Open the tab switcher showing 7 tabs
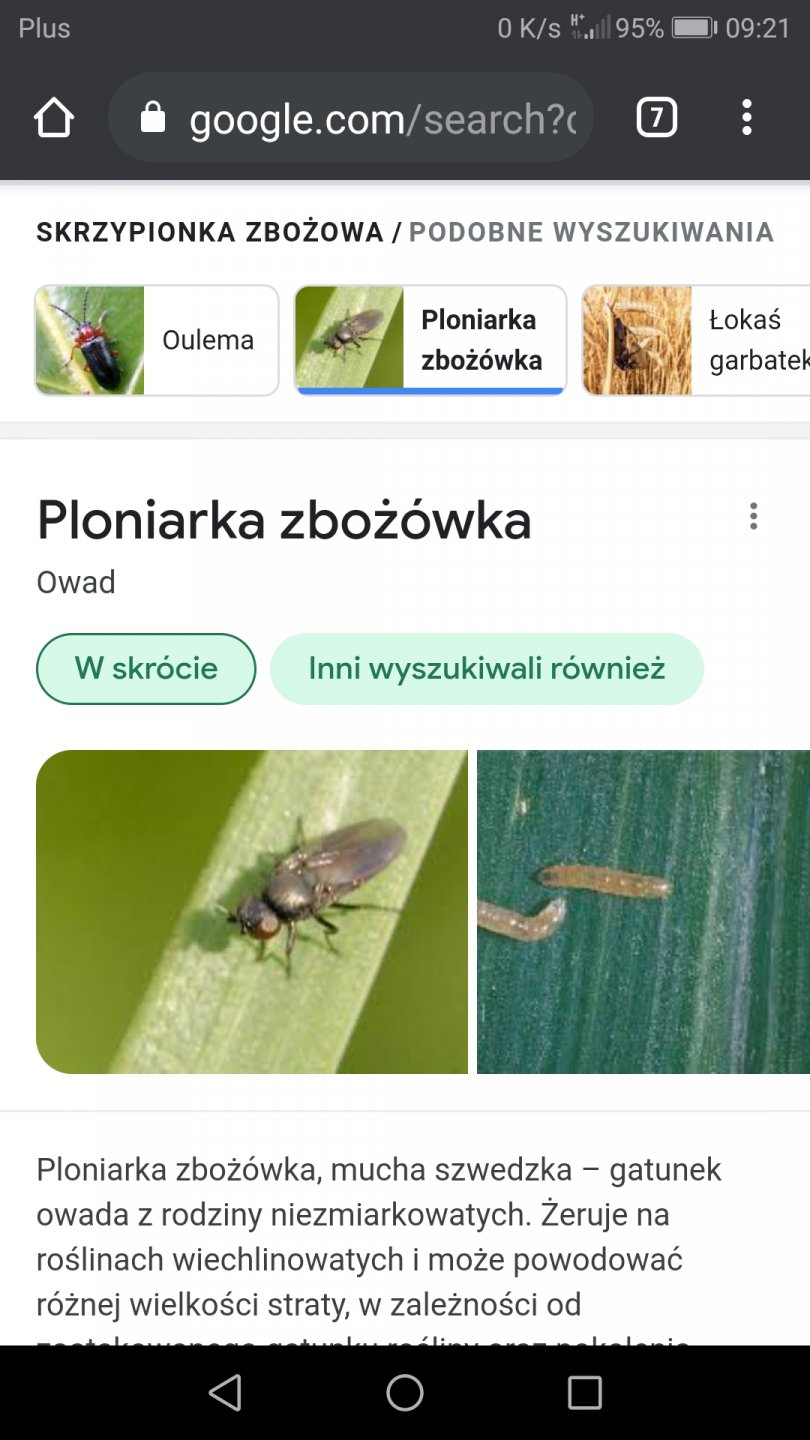The height and width of the screenshot is (1440, 810). tap(656, 118)
